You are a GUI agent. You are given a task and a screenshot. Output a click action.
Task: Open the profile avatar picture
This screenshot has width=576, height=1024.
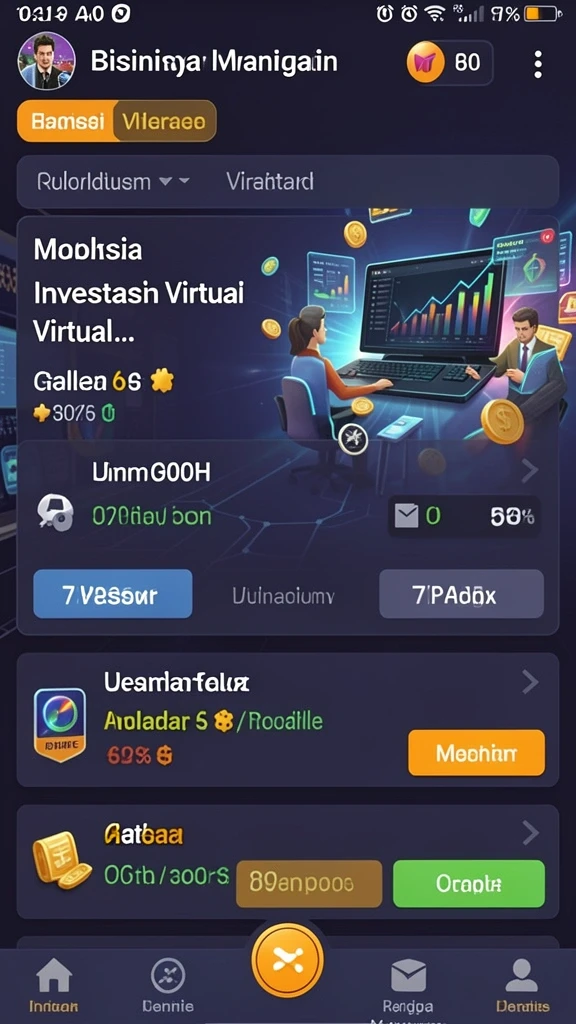(46, 62)
